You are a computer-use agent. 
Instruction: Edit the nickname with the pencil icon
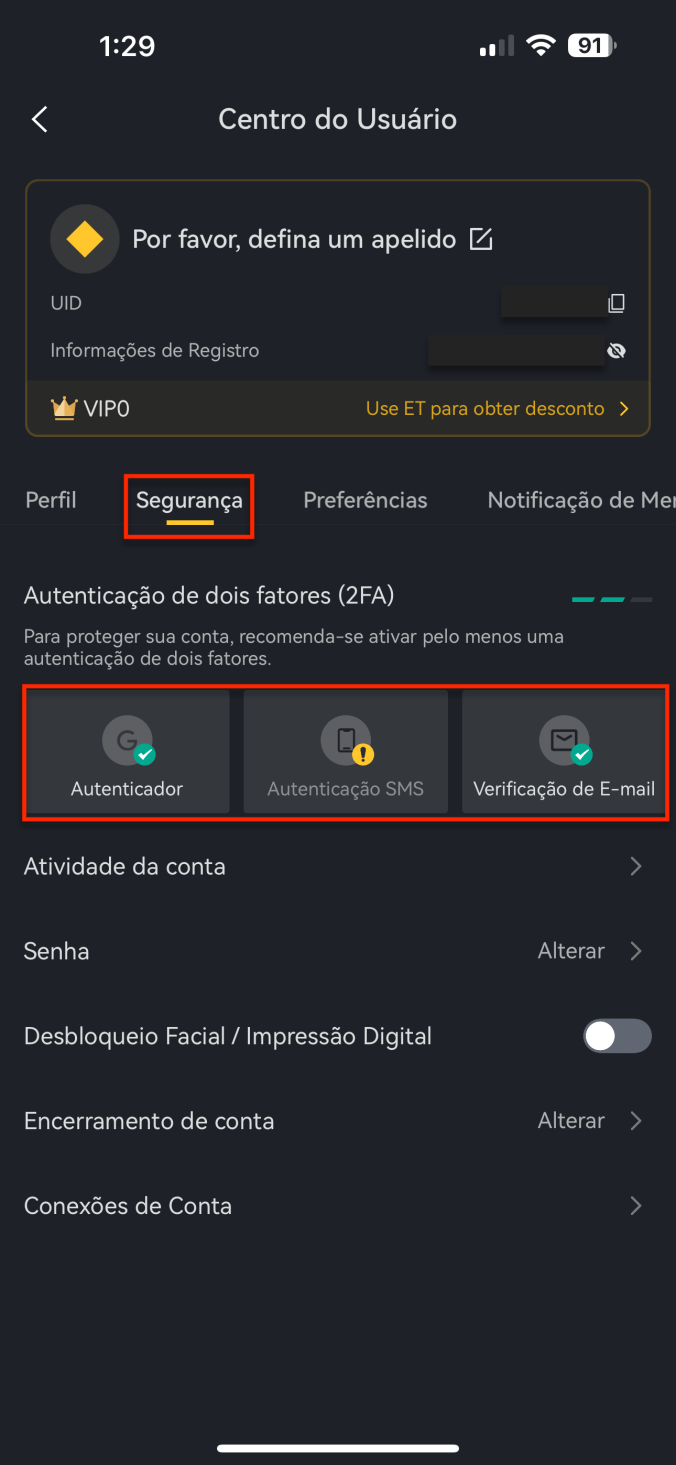(481, 239)
